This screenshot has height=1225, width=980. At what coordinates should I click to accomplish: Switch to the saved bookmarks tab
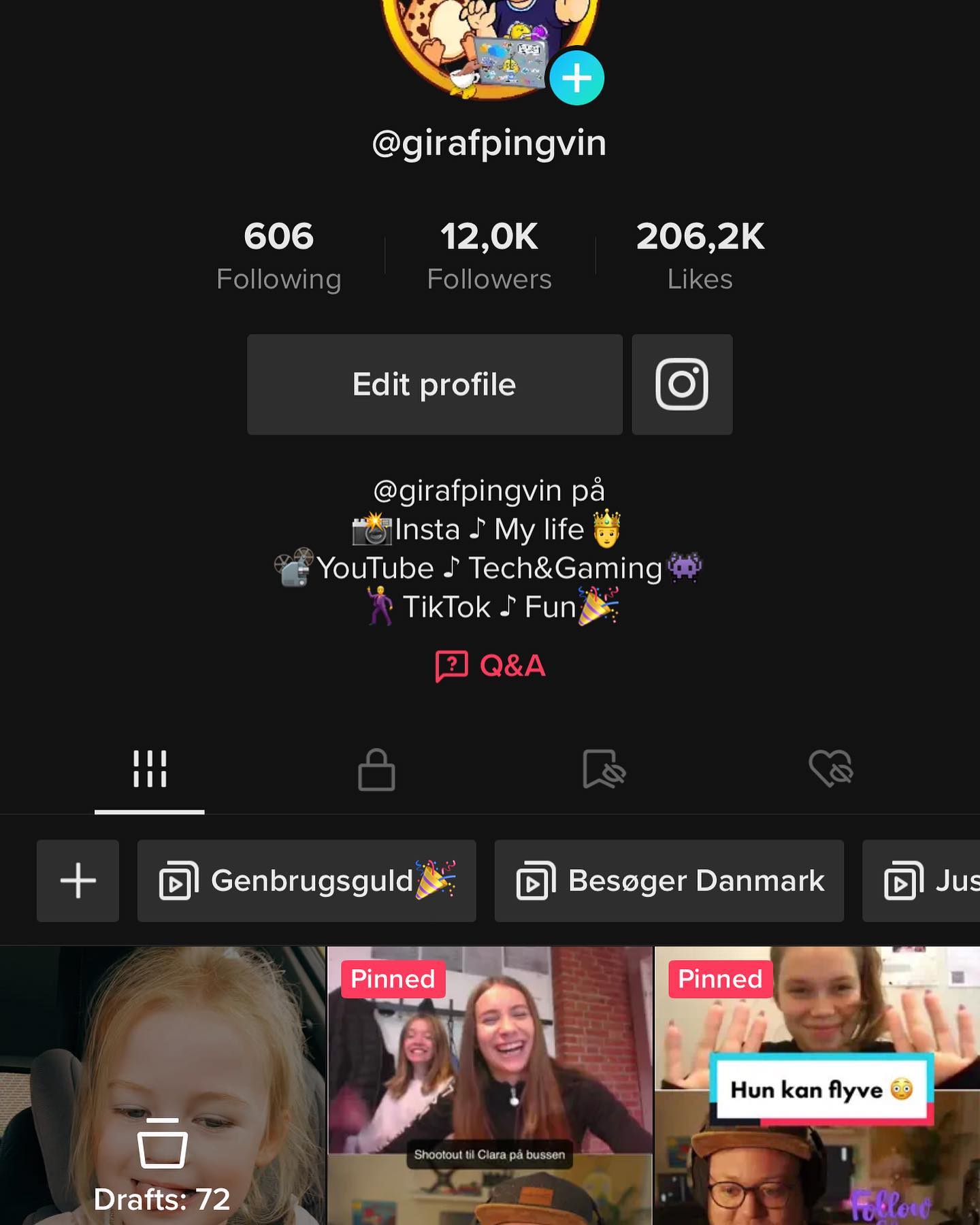(x=604, y=770)
